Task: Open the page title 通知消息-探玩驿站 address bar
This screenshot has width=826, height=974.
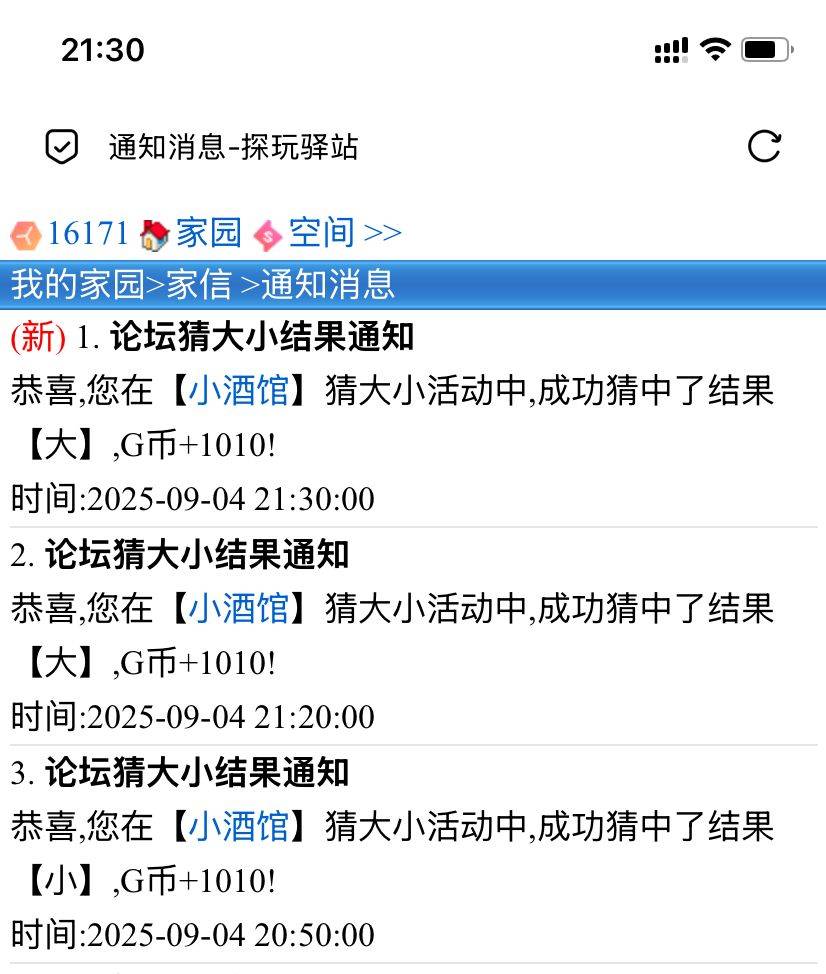Action: [233, 148]
